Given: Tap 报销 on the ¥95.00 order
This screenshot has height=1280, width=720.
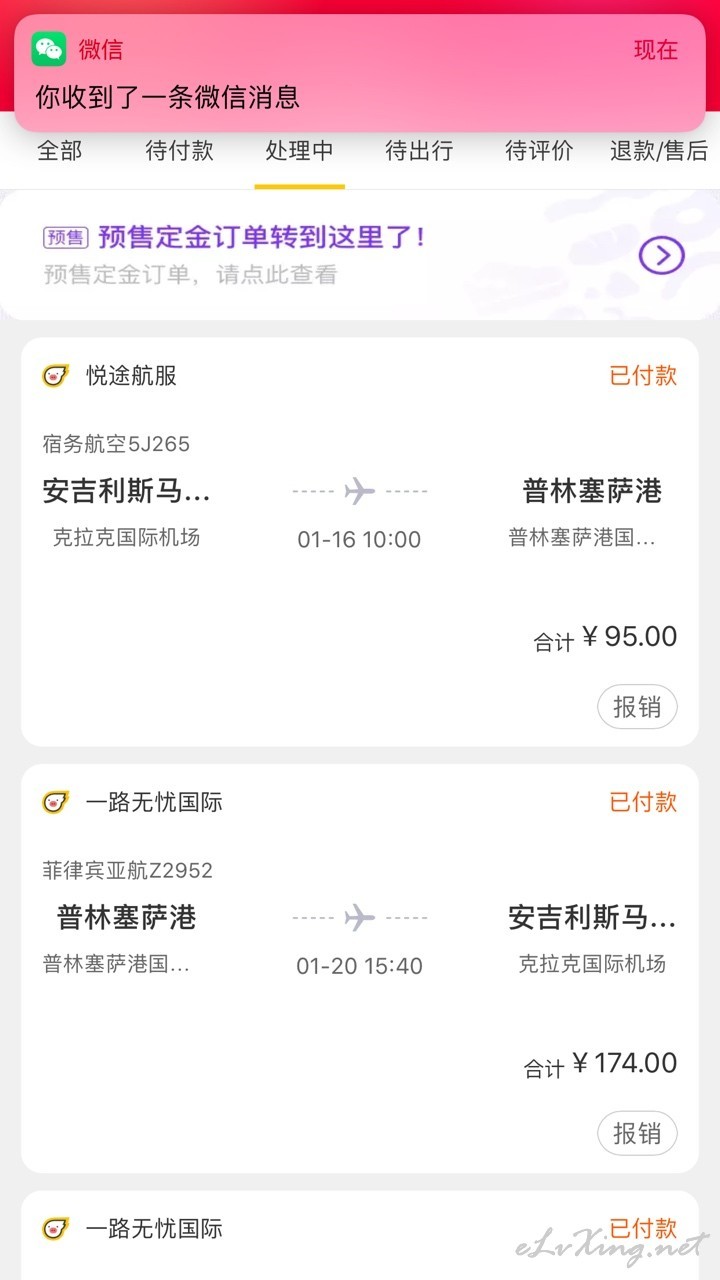Looking at the screenshot, I should [637, 707].
